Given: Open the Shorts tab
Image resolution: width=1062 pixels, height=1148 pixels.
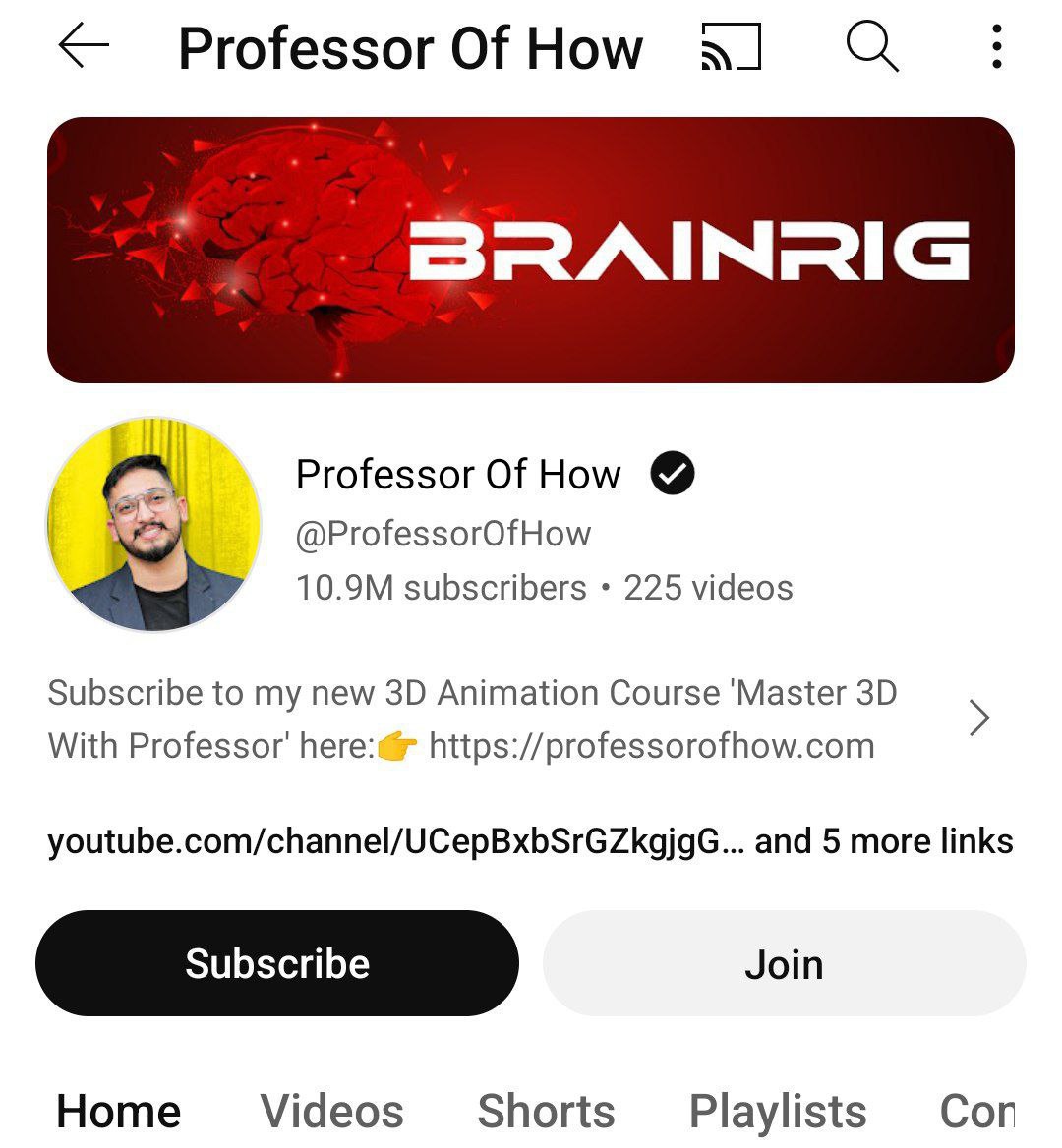Looking at the screenshot, I should point(546,1111).
